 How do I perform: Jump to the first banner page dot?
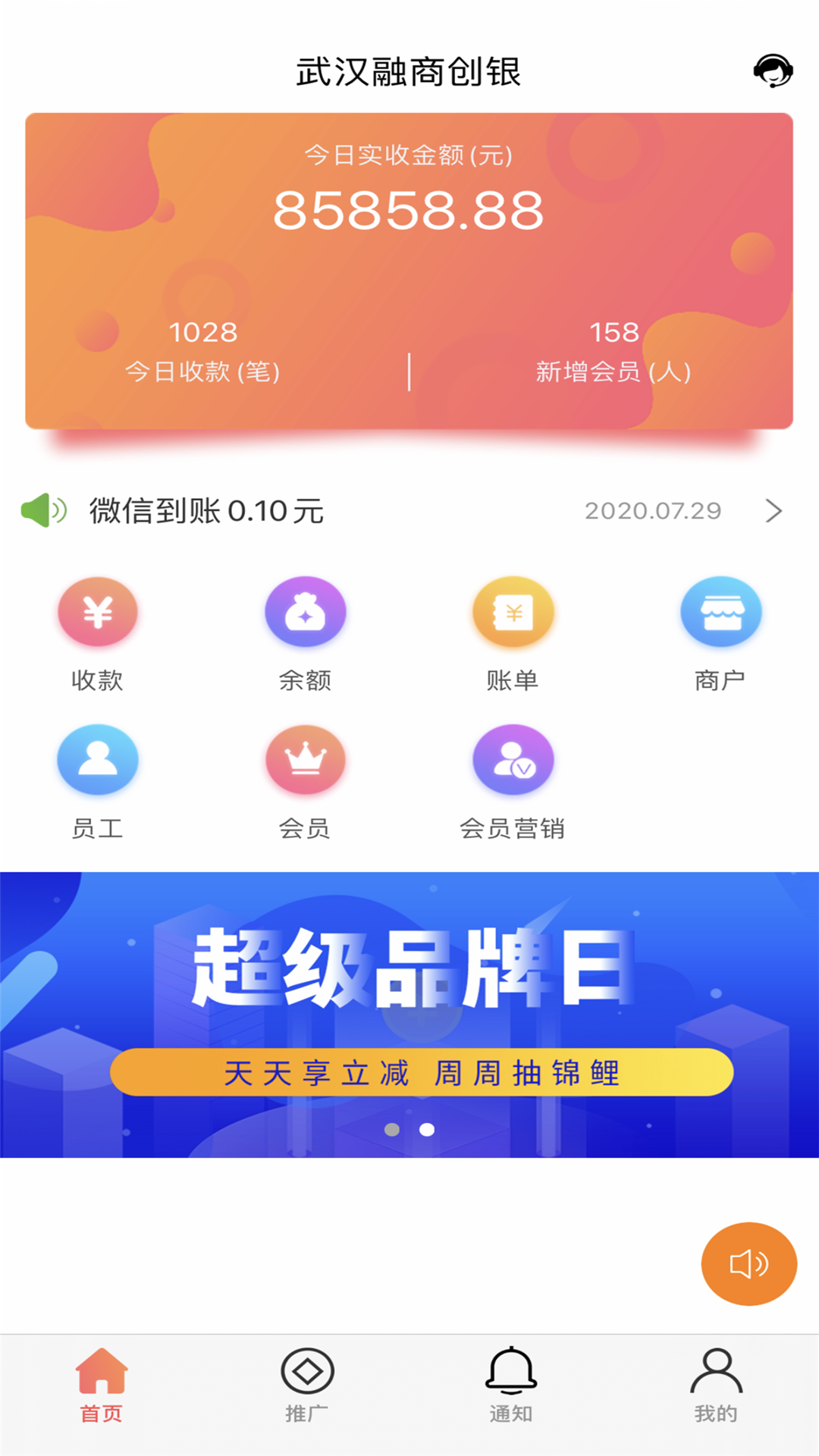coord(392,1130)
